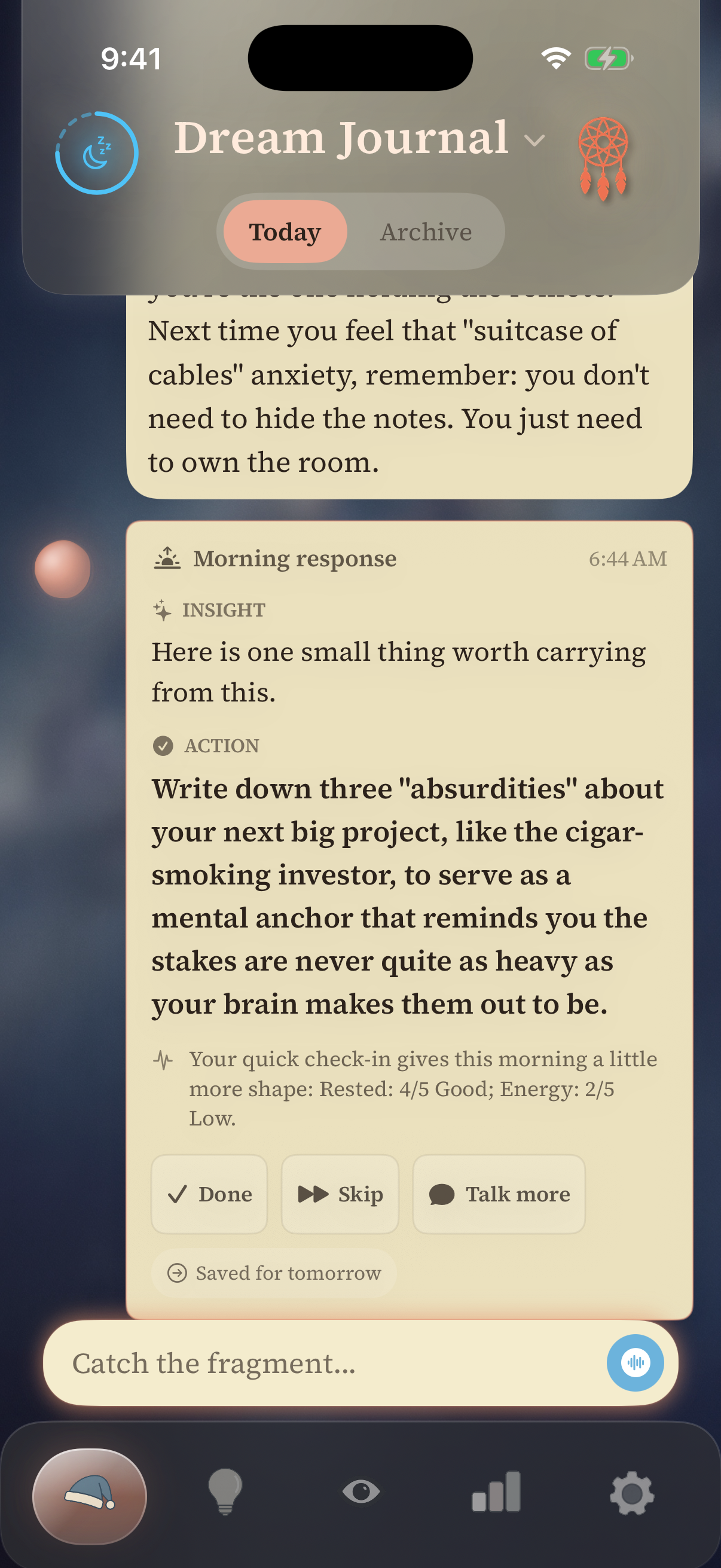Viewport: 721px width, 1568px height.
Task: Open the sleep moon icon in header
Action: (97, 152)
